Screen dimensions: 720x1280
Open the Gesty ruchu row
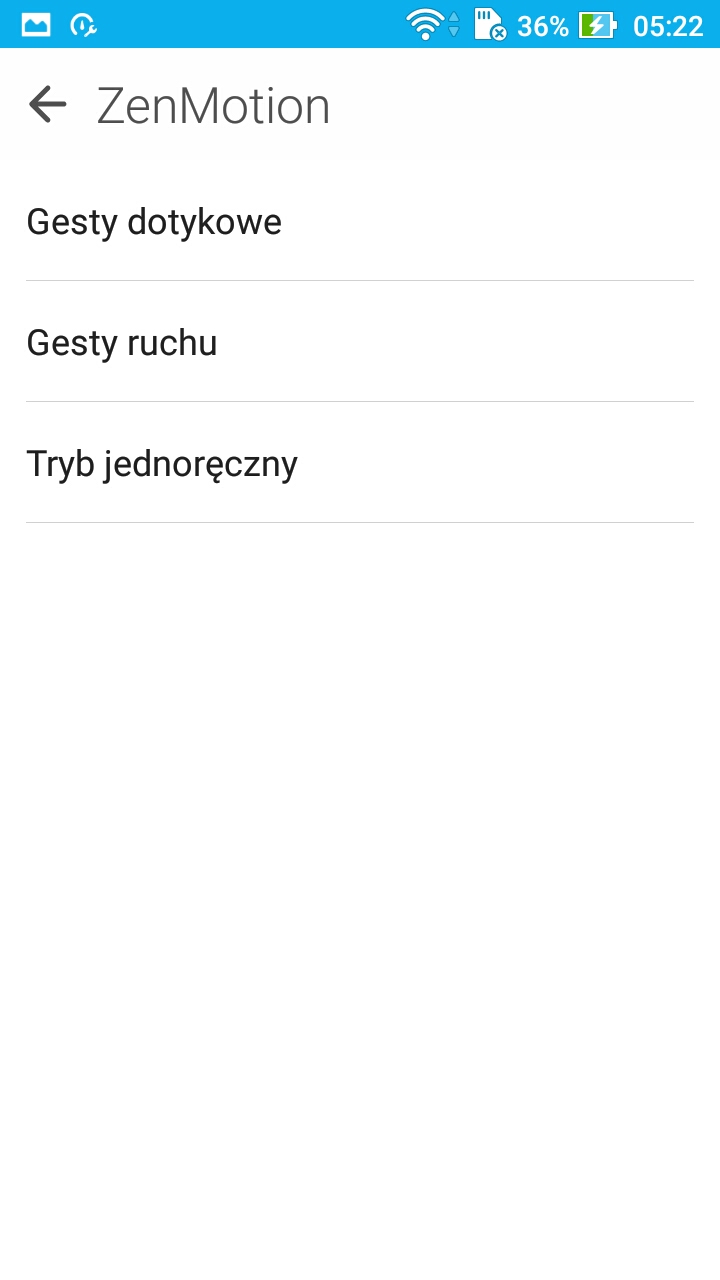click(x=360, y=342)
